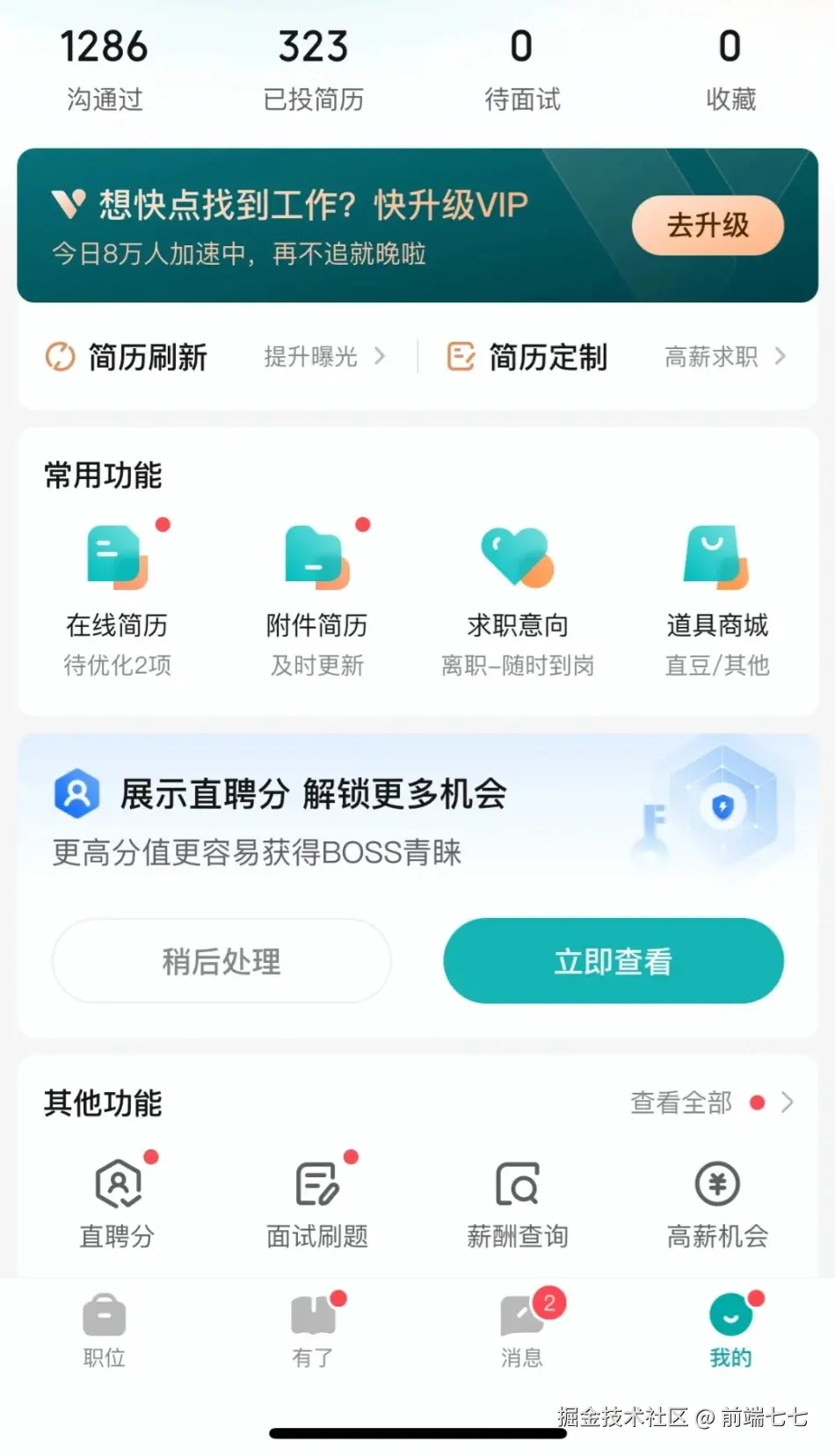Image resolution: width=835 pixels, height=1456 pixels.
Task: Open 高薪求职 using the right chevron
Action: 782,356
